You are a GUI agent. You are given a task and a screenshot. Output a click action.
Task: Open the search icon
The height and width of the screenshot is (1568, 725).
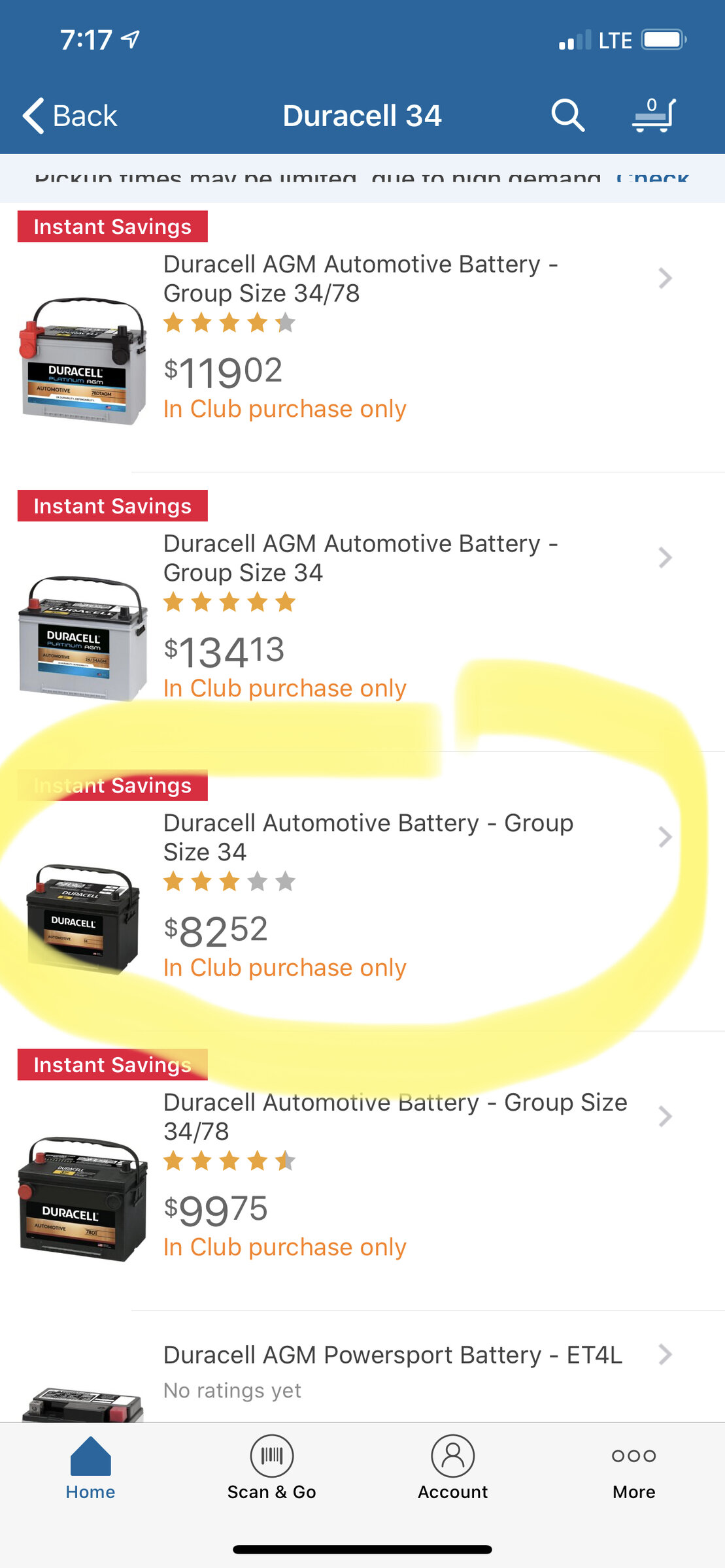click(567, 116)
